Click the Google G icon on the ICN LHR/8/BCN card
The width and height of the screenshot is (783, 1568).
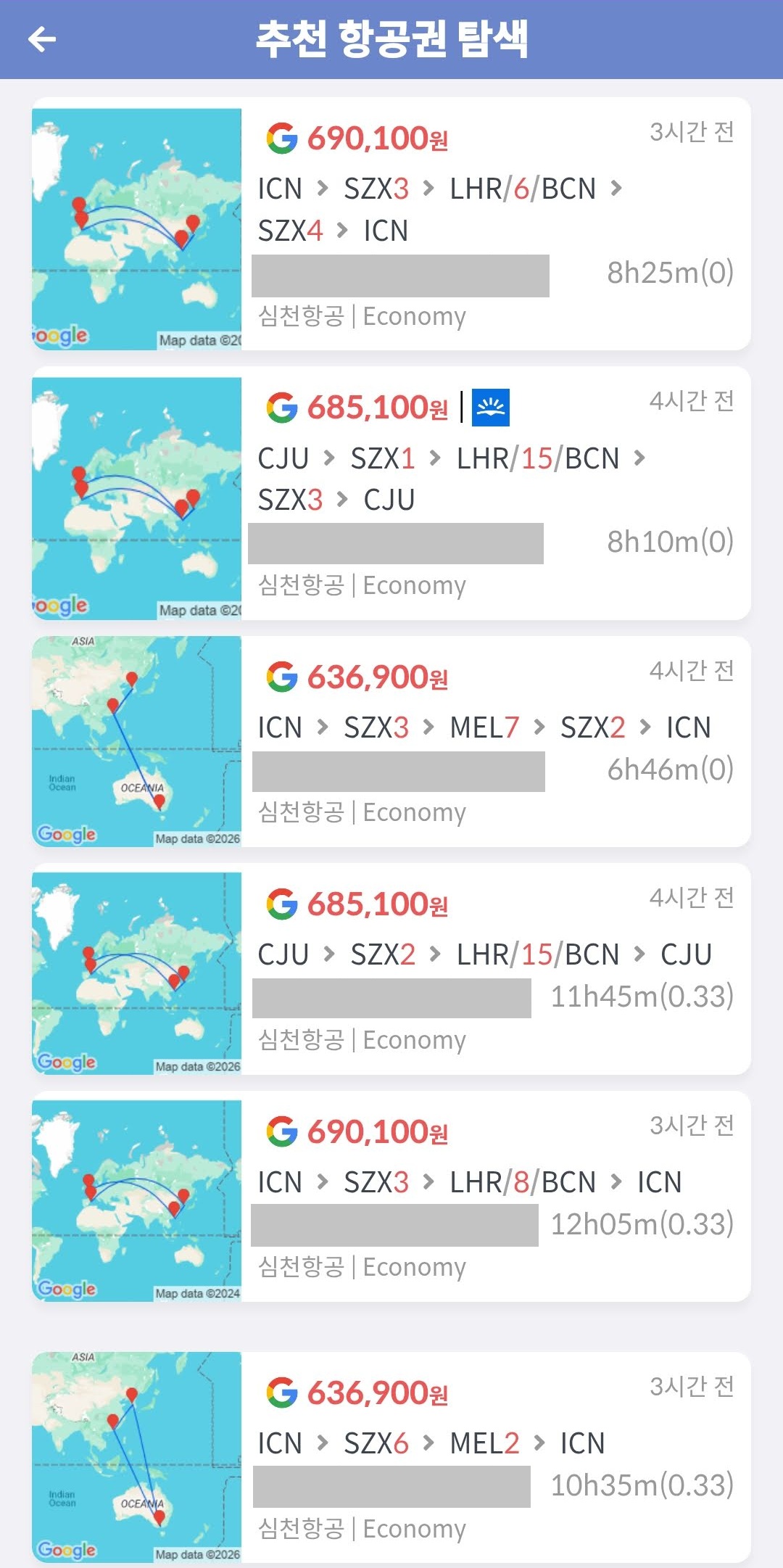tap(283, 1131)
